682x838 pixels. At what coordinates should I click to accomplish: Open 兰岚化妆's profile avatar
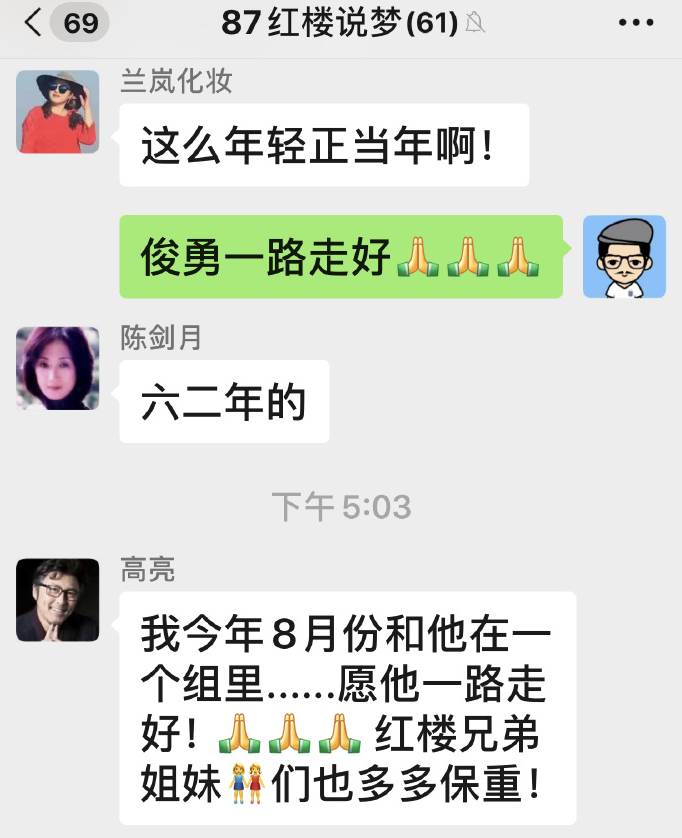pos(57,111)
